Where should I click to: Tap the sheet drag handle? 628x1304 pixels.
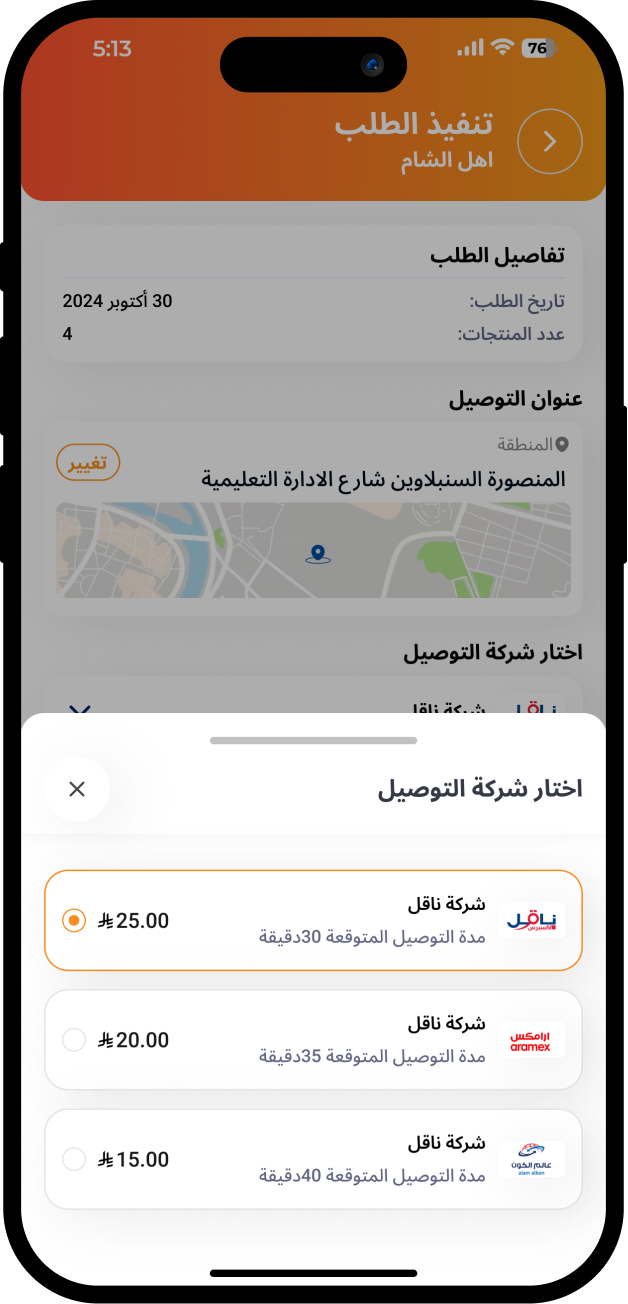point(313,741)
